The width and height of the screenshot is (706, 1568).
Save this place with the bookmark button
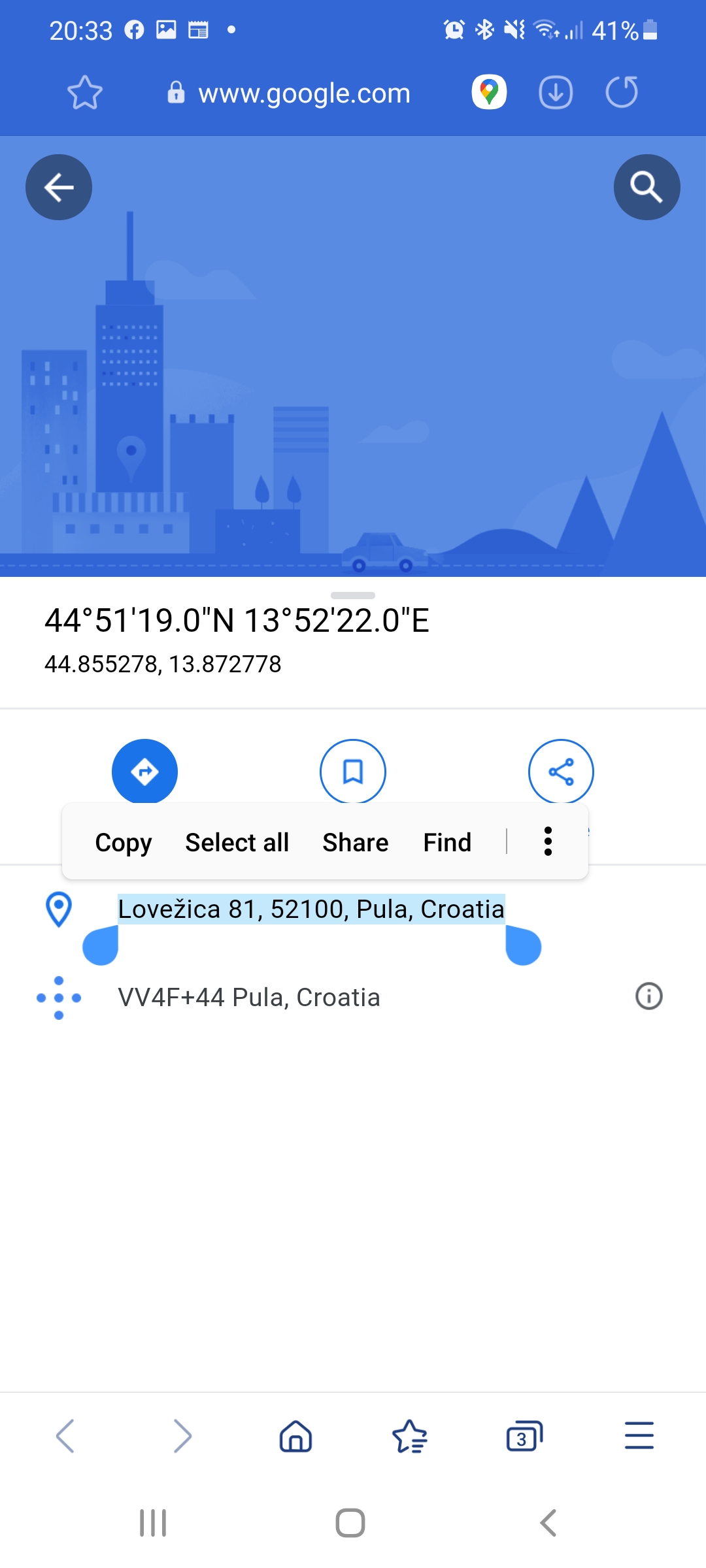coord(353,772)
